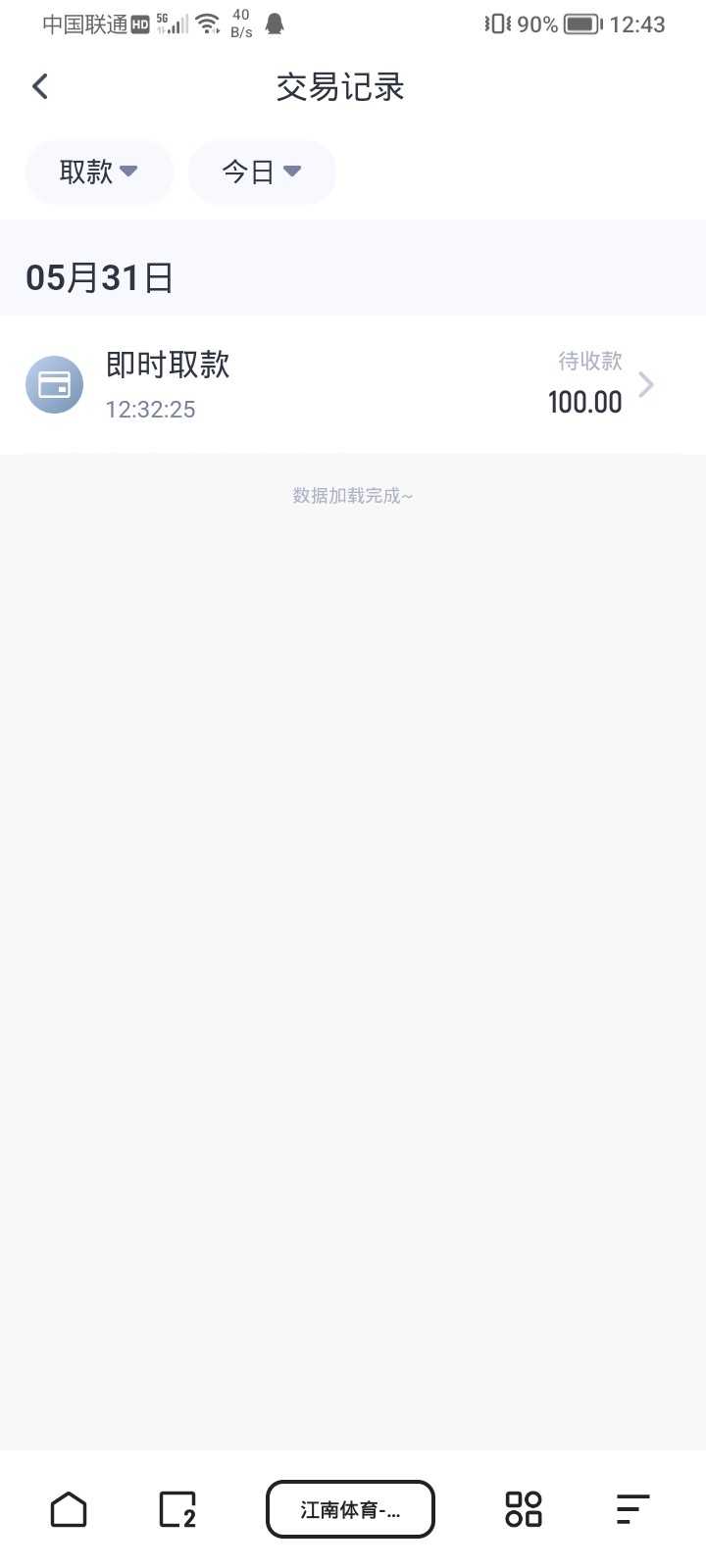Tap the battery indicator showing 90%
The width and height of the screenshot is (706, 1568).
pyautogui.click(x=579, y=24)
